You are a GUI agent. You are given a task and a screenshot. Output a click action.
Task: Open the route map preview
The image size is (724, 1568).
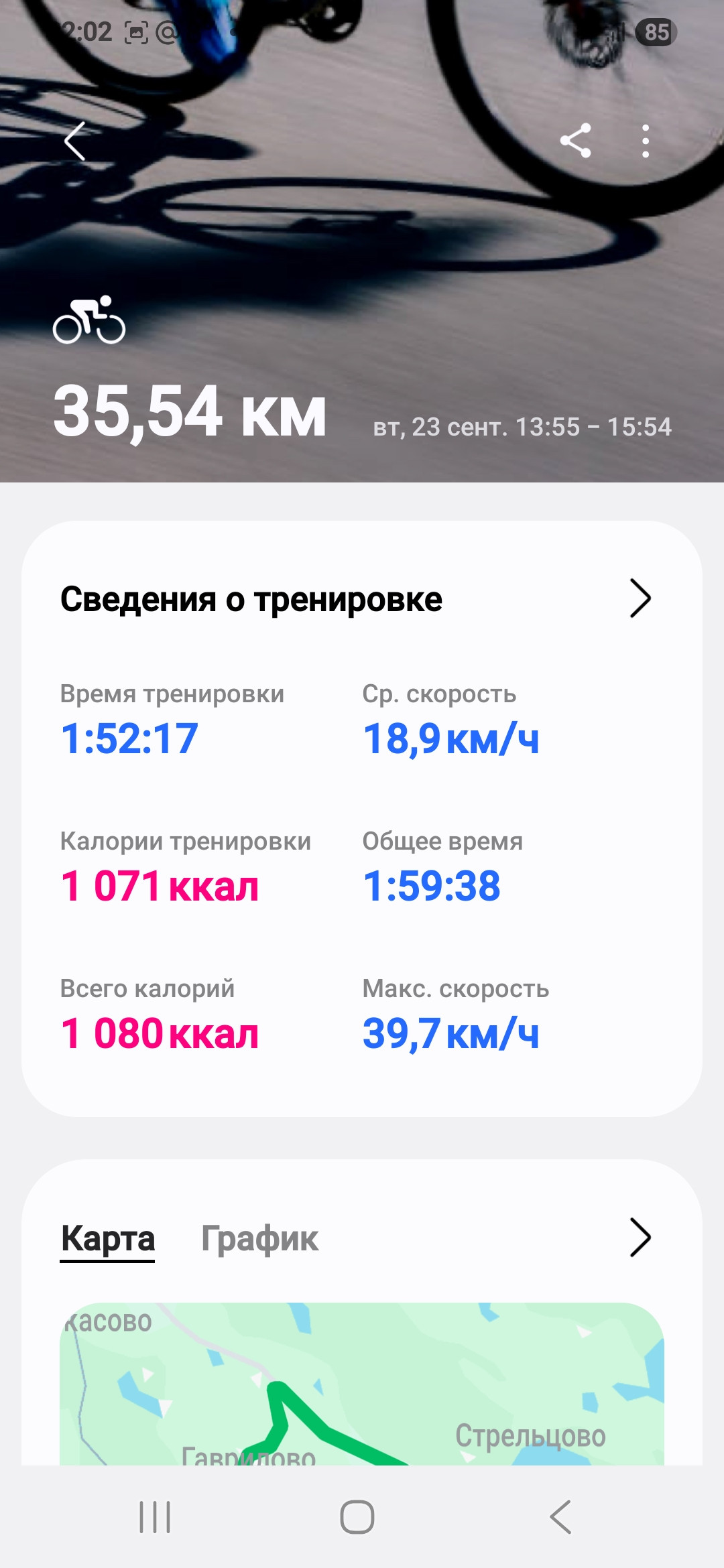(362, 1384)
